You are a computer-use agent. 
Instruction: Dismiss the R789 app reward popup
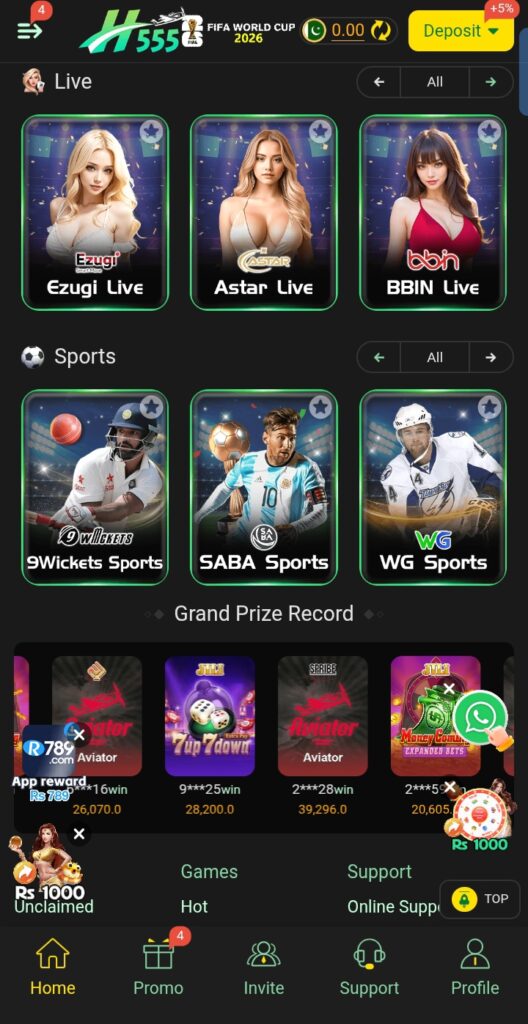[x=79, y=735]
